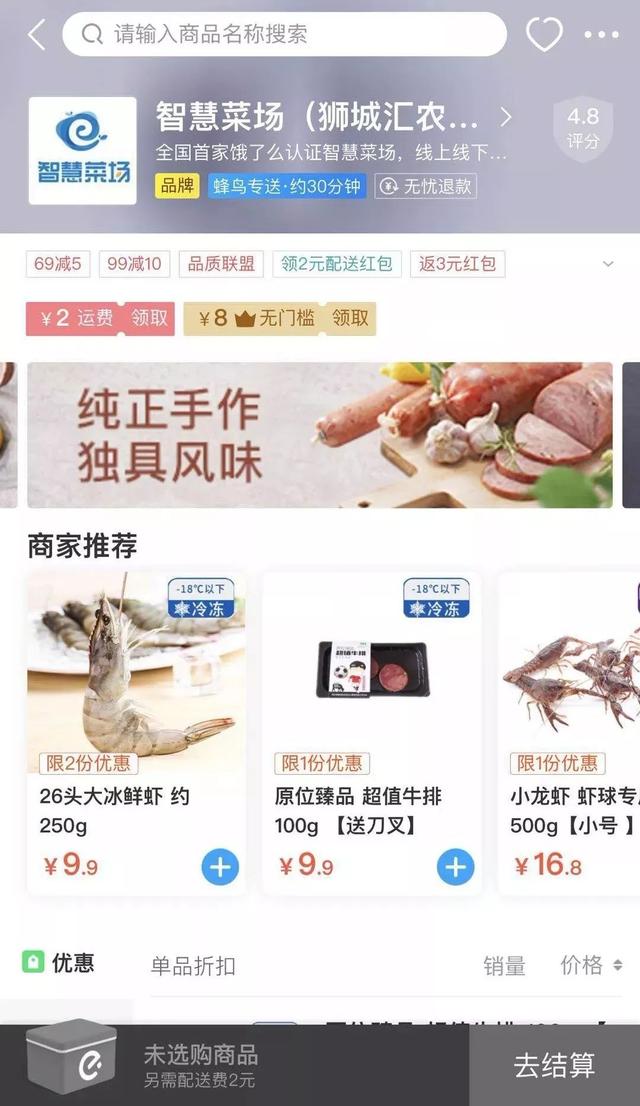Select the 优惠 category
640x1106 pixels.
(x=60, y=963)
